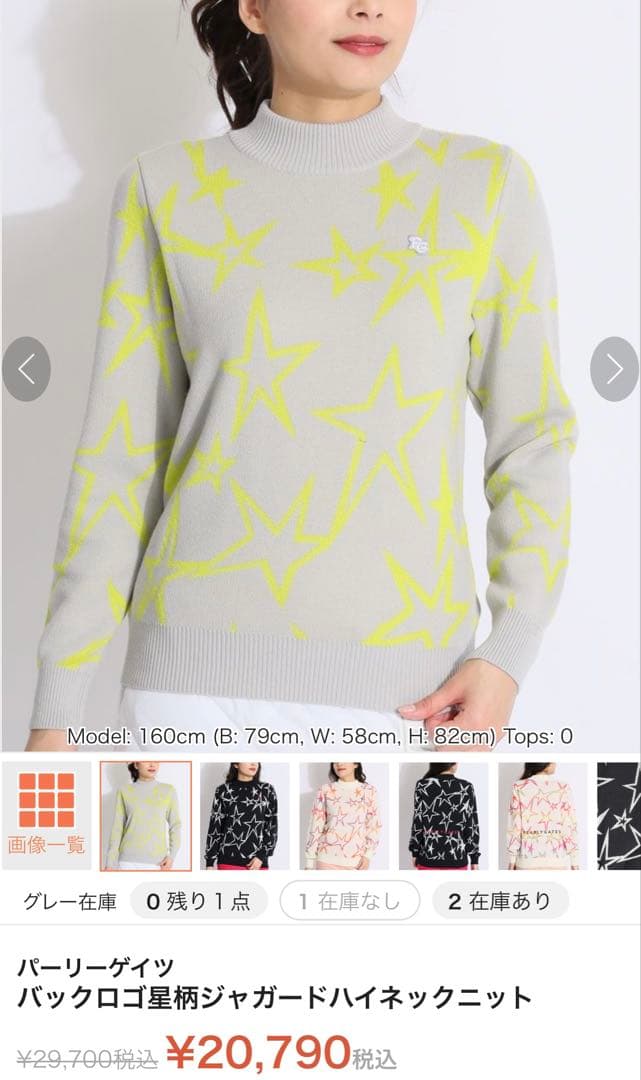Open the 画像一覧 image grid
Screen dimensions: 641x1080
click(46, 815)
